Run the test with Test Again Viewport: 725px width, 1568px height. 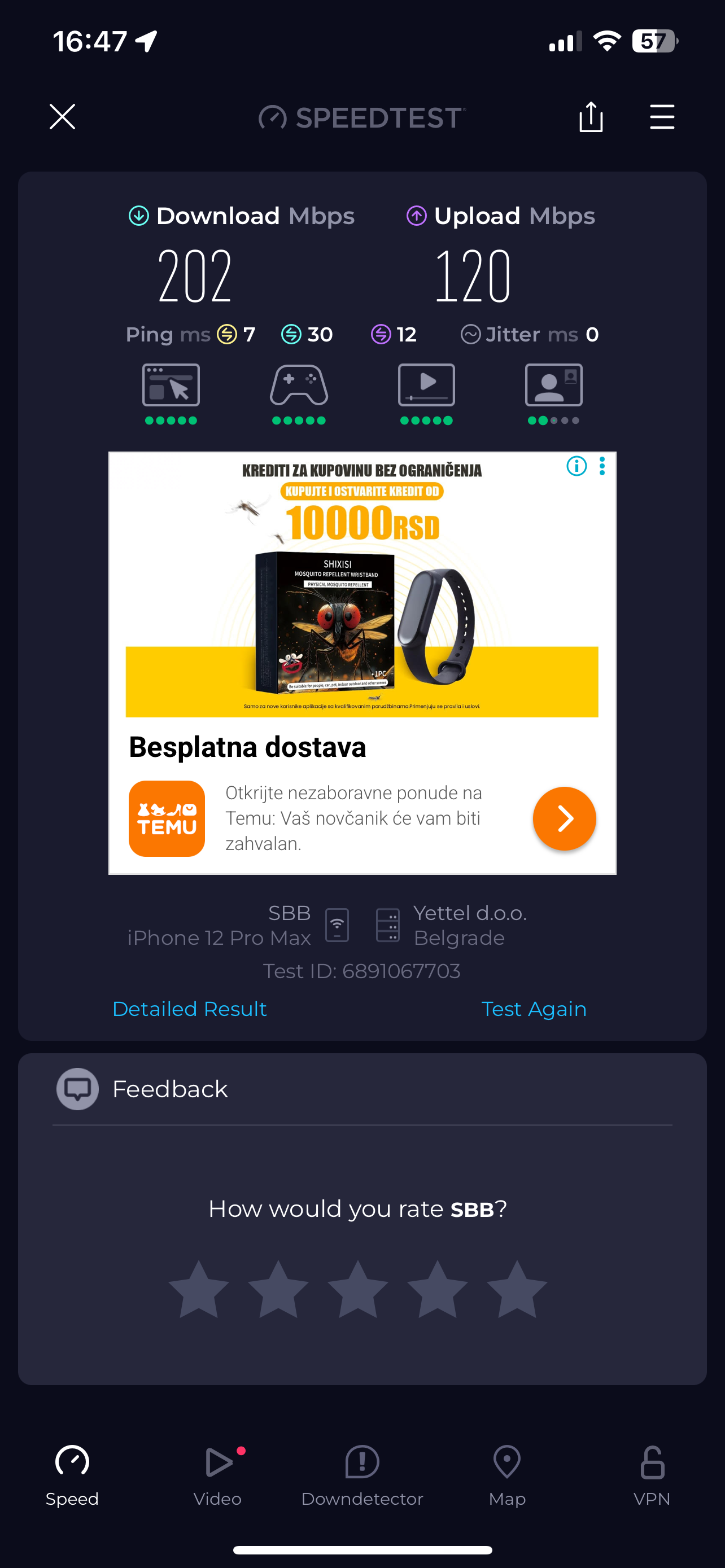click(533, 1009)
